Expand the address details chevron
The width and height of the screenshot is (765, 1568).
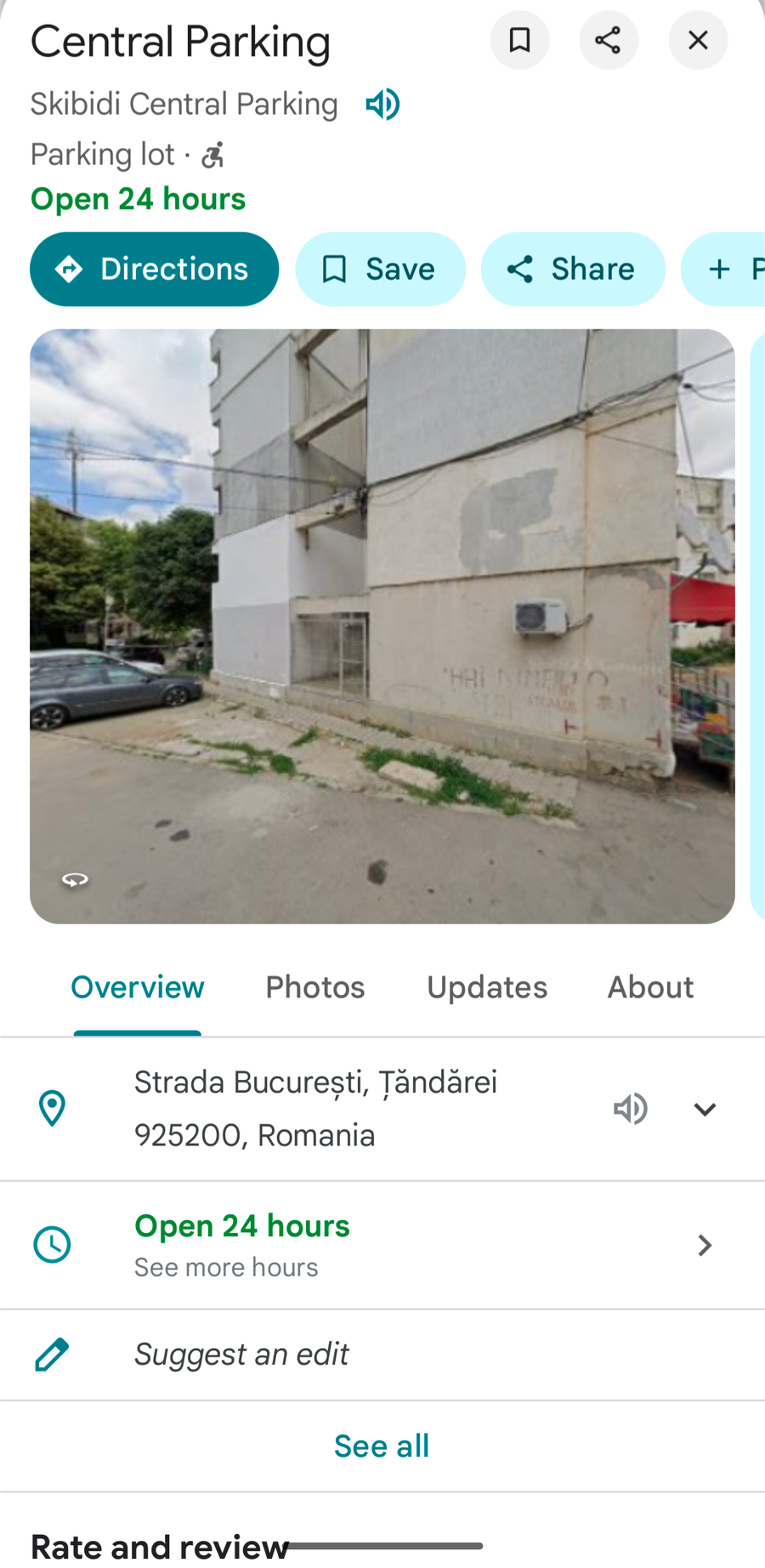(705, 1109)
